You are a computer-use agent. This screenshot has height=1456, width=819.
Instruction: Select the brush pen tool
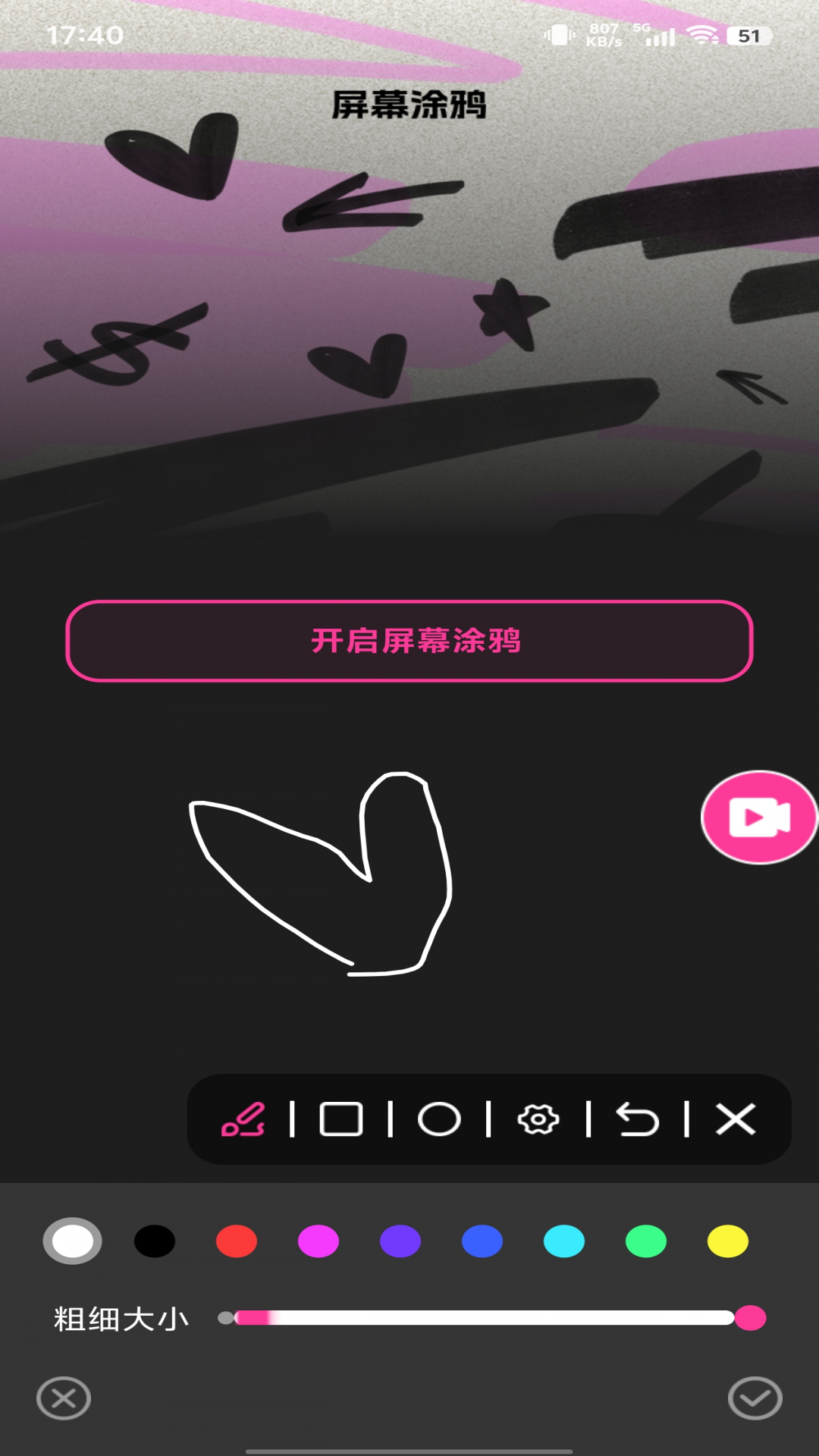pos(243,1119)
